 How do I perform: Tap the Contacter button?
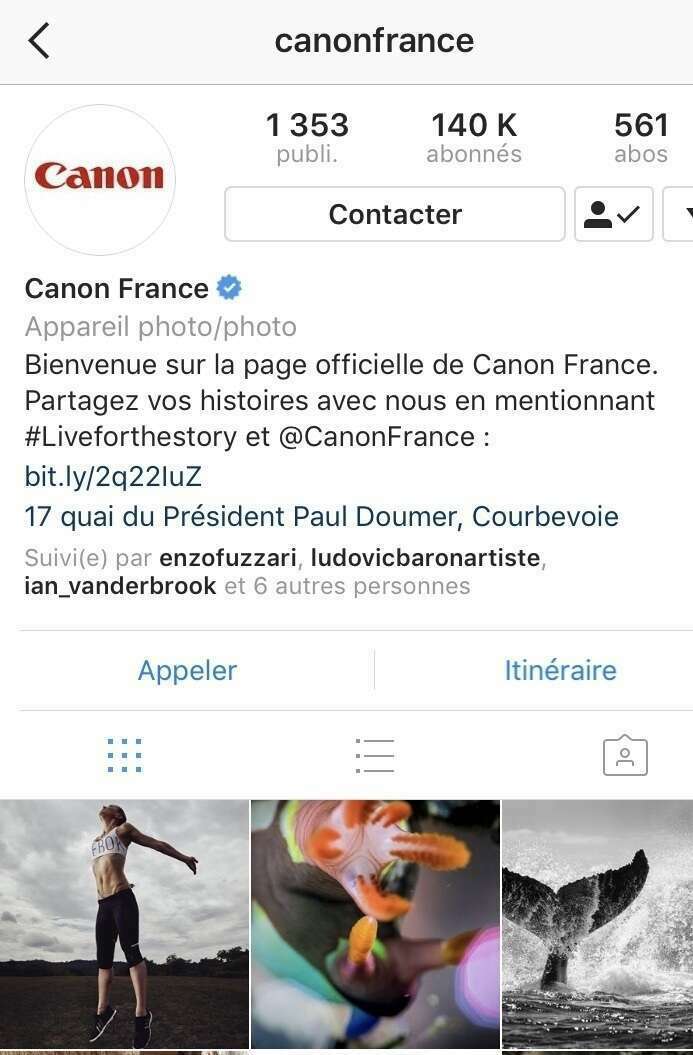[395, 214]
